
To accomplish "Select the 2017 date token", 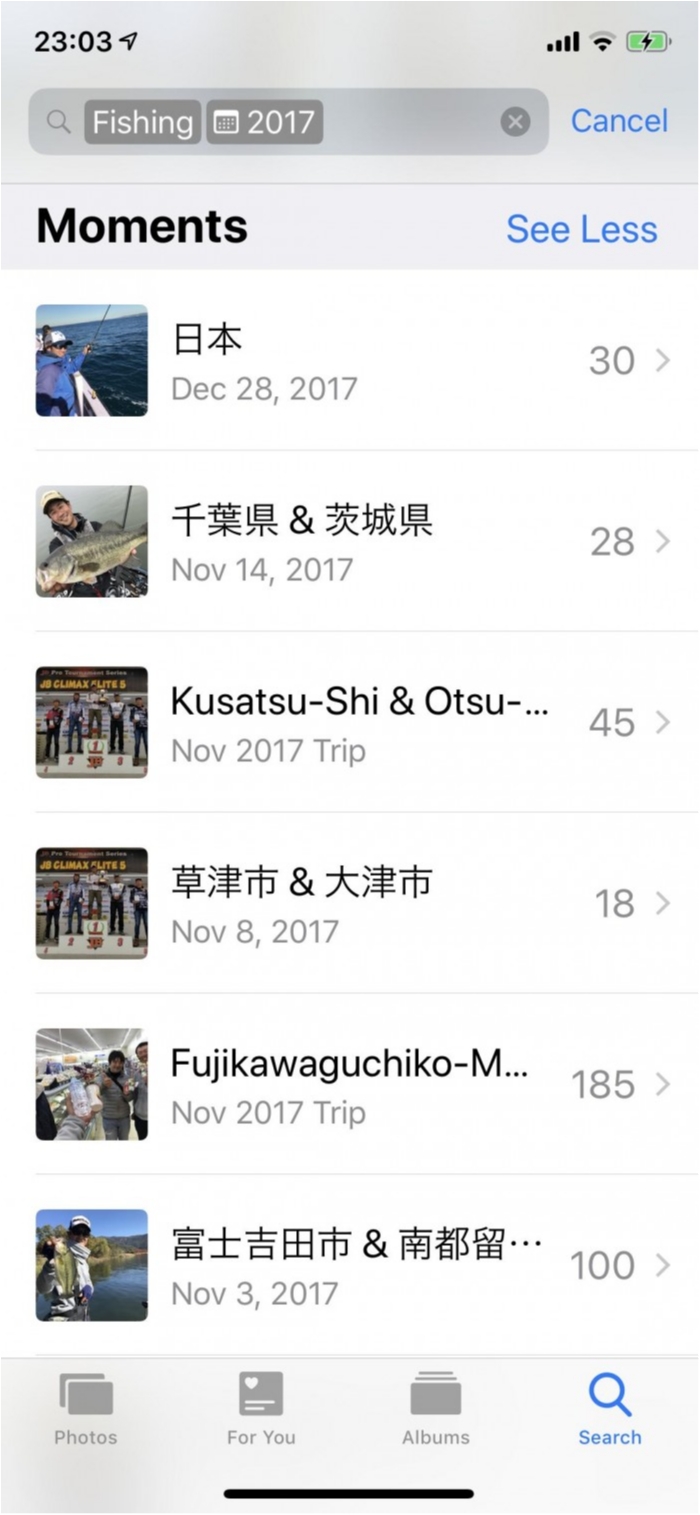I will click(x=265, y=122).
